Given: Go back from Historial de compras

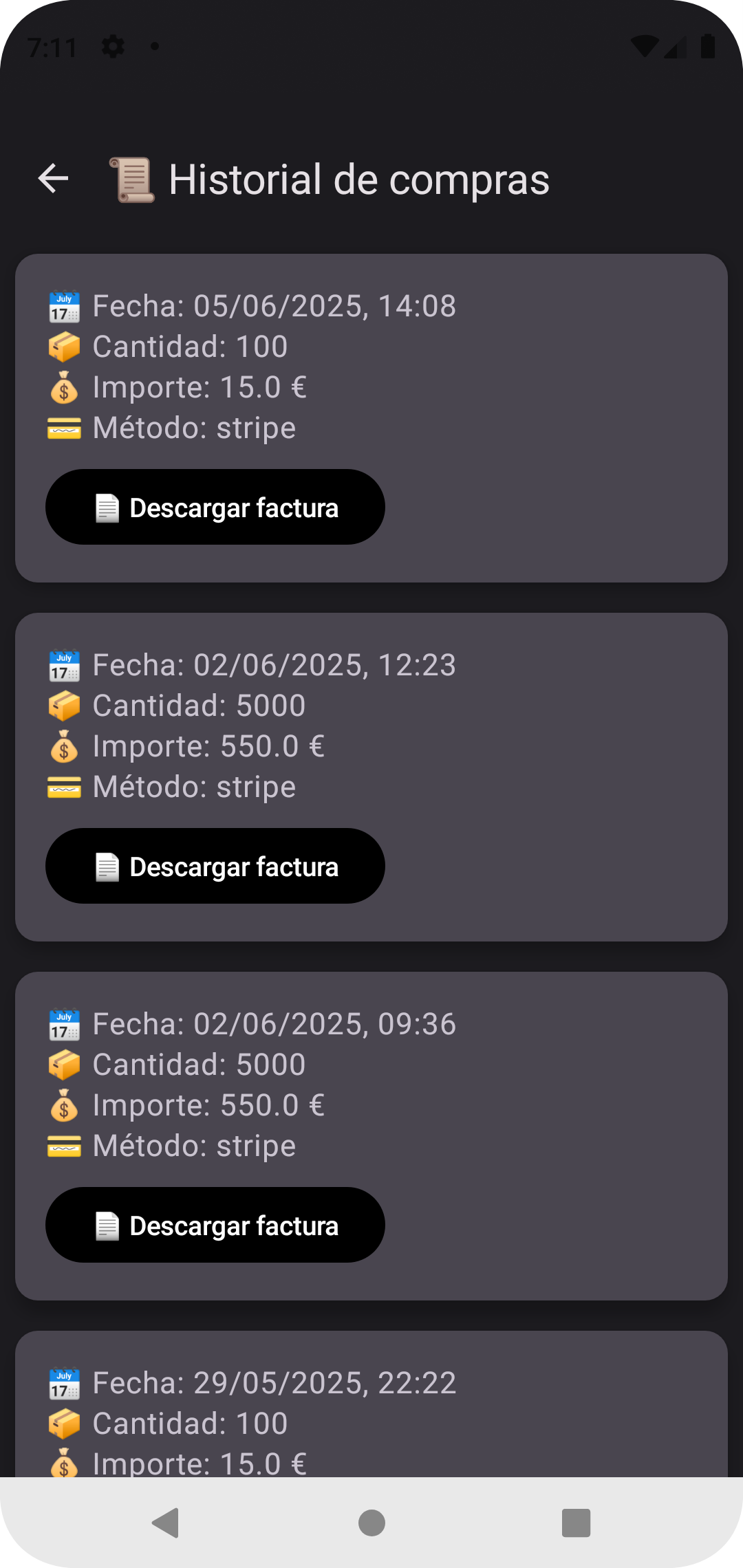Looking at the screenshot, I should click(x=53, y=179).
